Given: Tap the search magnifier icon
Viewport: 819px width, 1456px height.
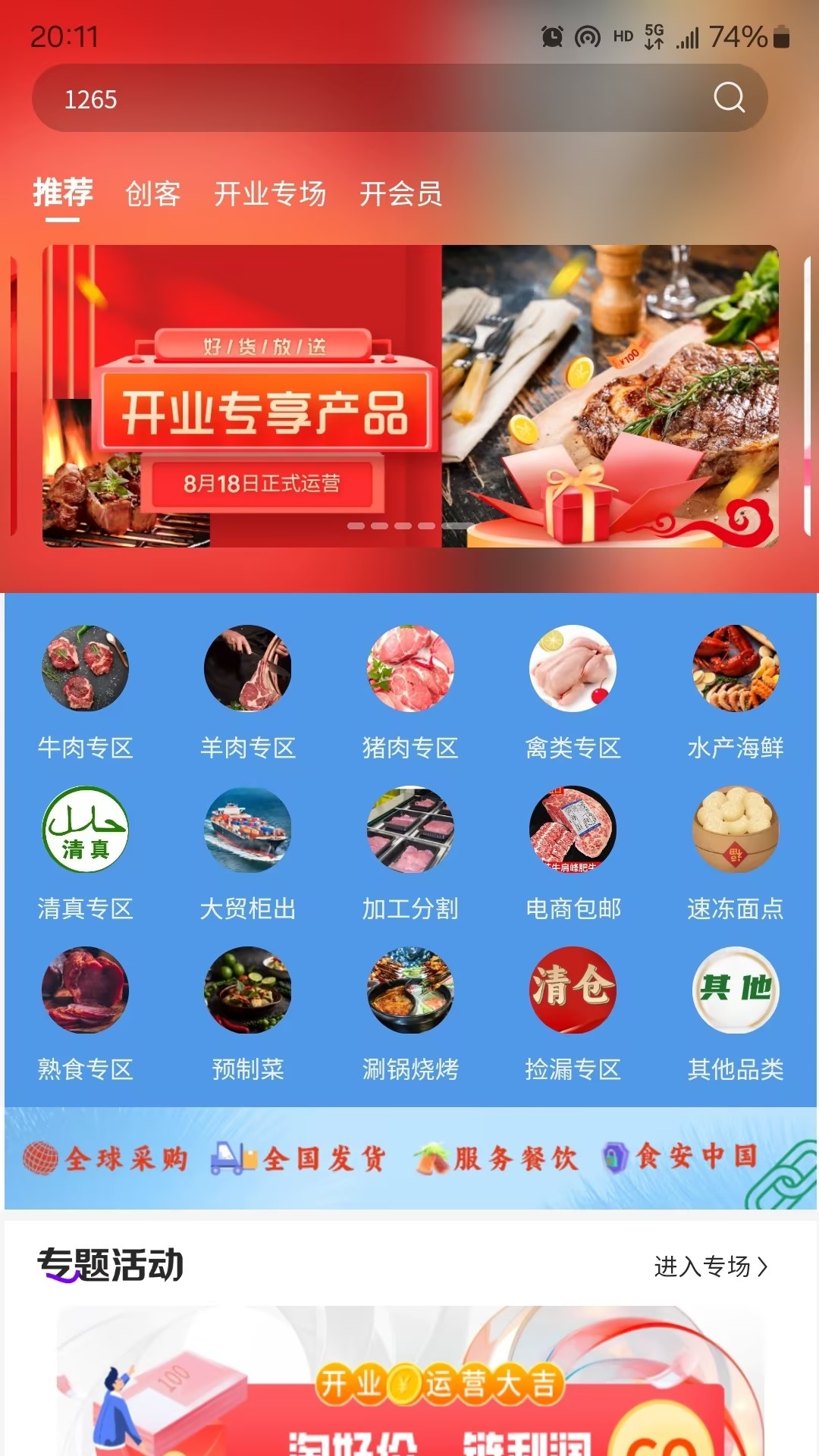Looking at the screenshot, I should click(729, 98).
